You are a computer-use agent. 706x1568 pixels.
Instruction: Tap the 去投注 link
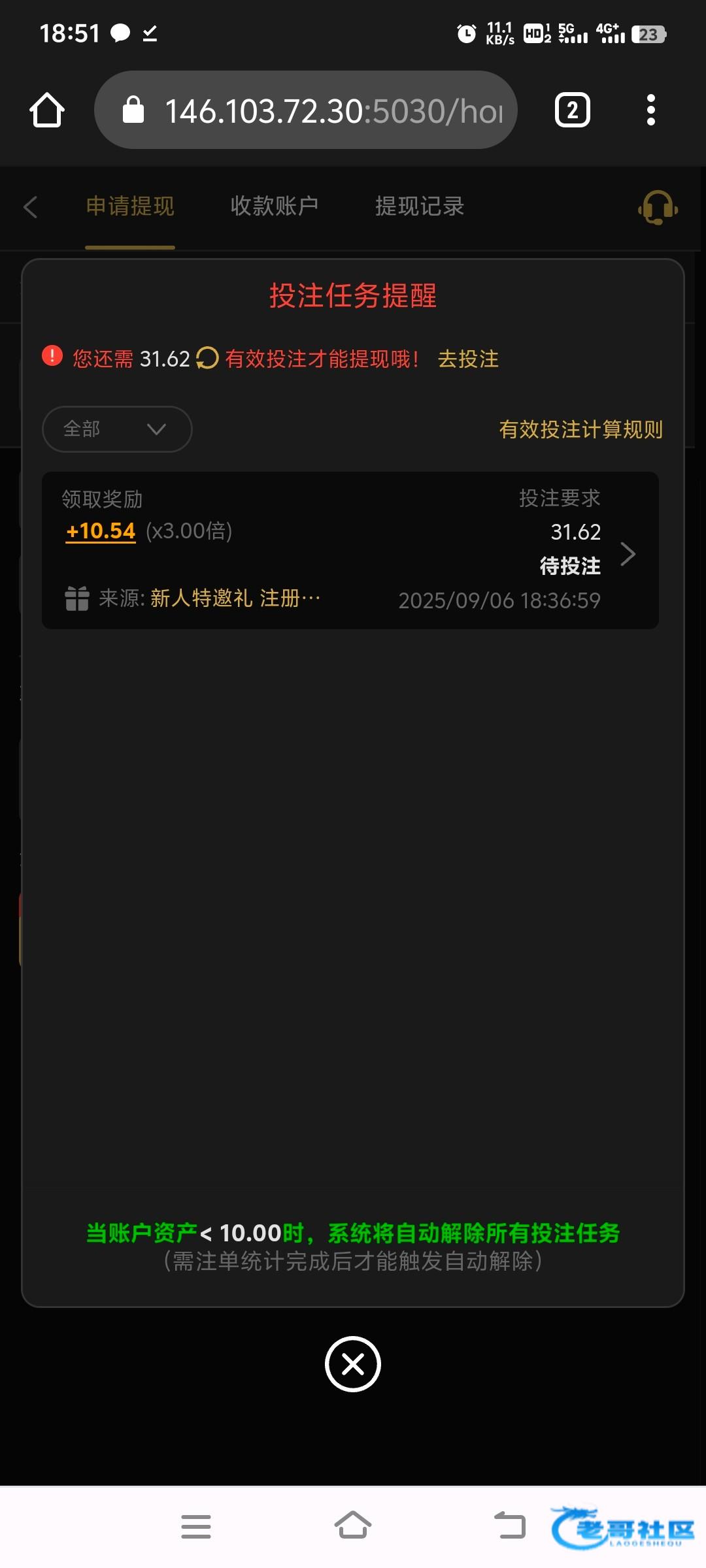[x=468, y=359]
